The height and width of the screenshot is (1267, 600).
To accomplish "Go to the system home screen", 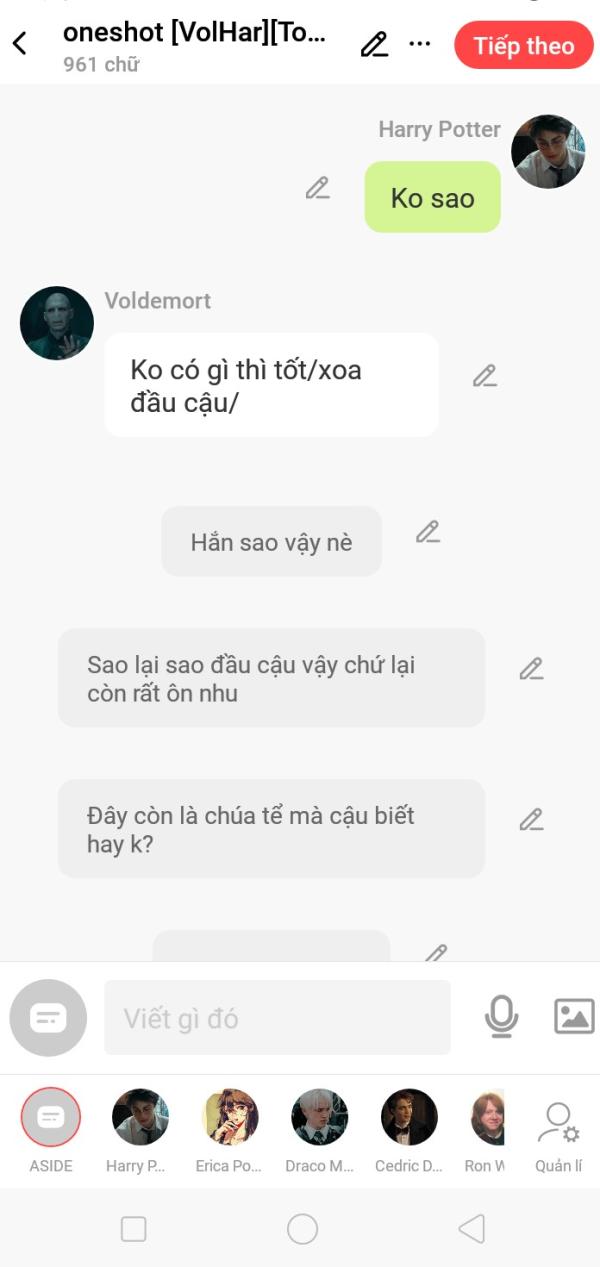I will (x=302, y=1229).
